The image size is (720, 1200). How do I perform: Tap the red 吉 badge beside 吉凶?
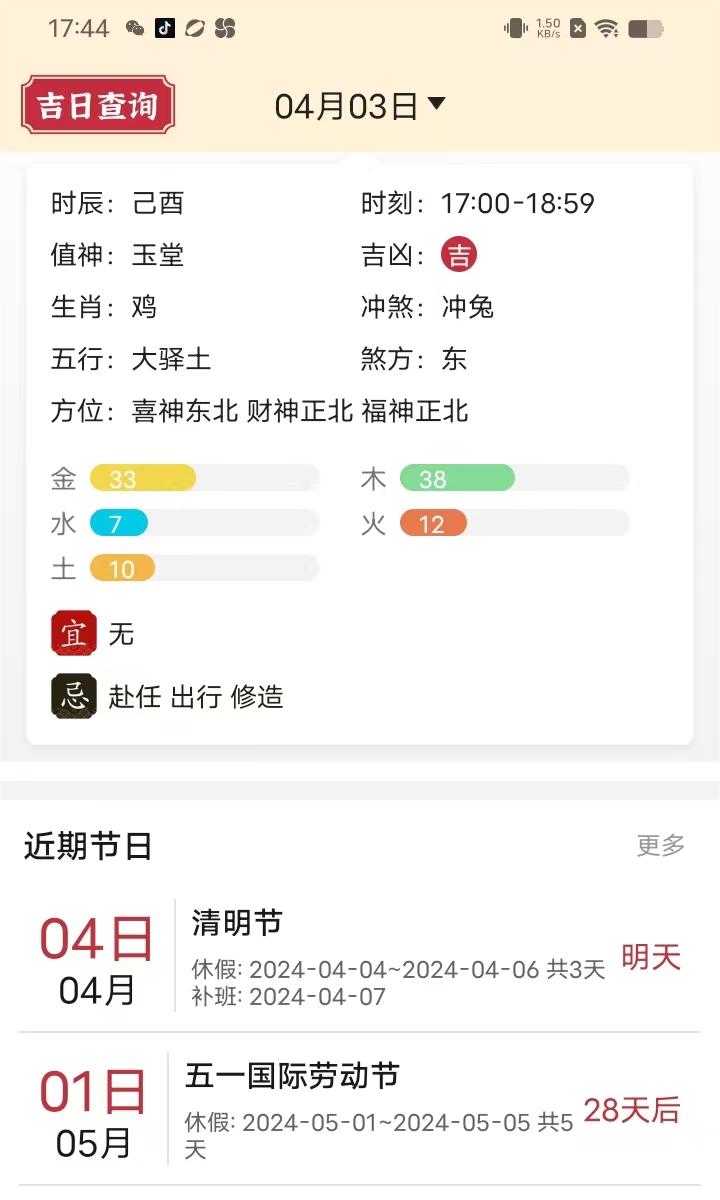(x=459, y=254)
